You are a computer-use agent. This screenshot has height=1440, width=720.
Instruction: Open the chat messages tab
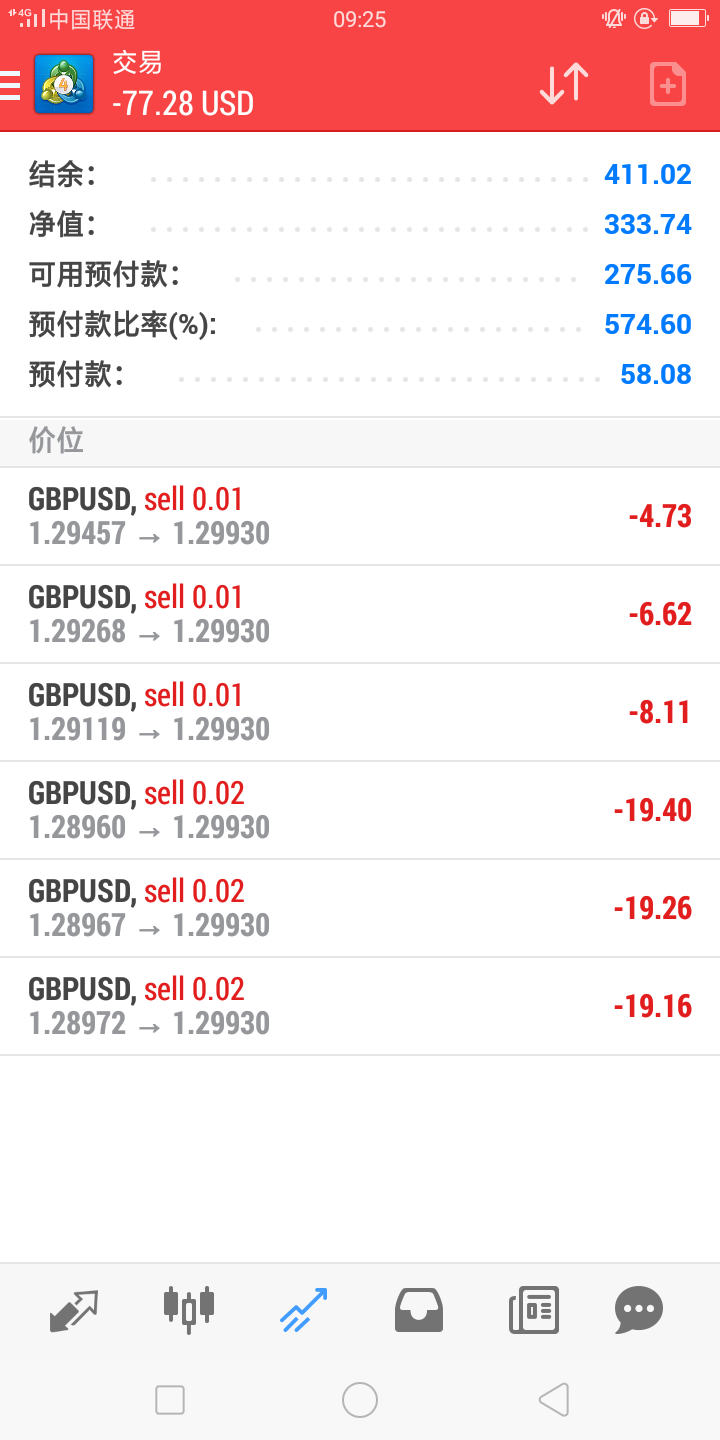(639, 1310)
